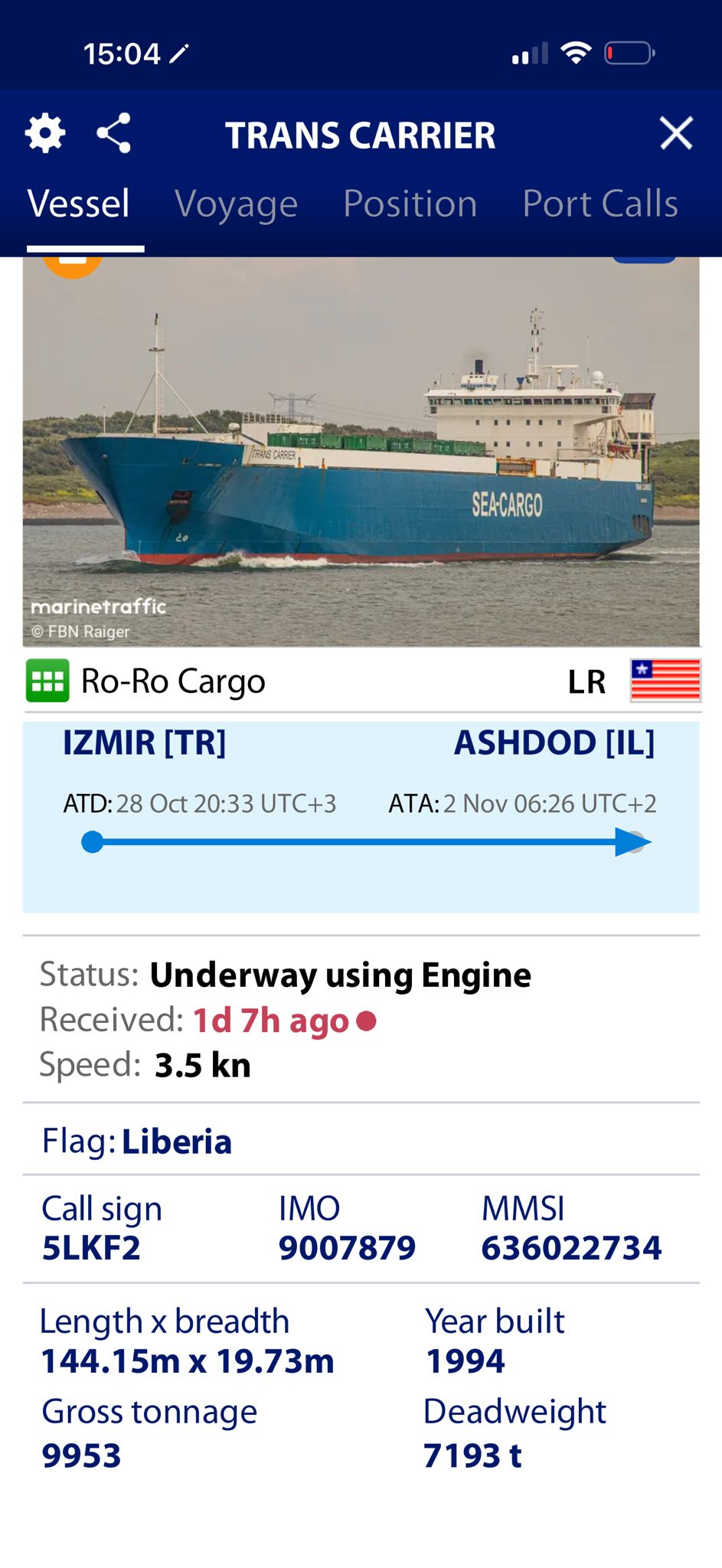Open the settings gear icon
722x1568 pixels.
(x=45, y=134)
